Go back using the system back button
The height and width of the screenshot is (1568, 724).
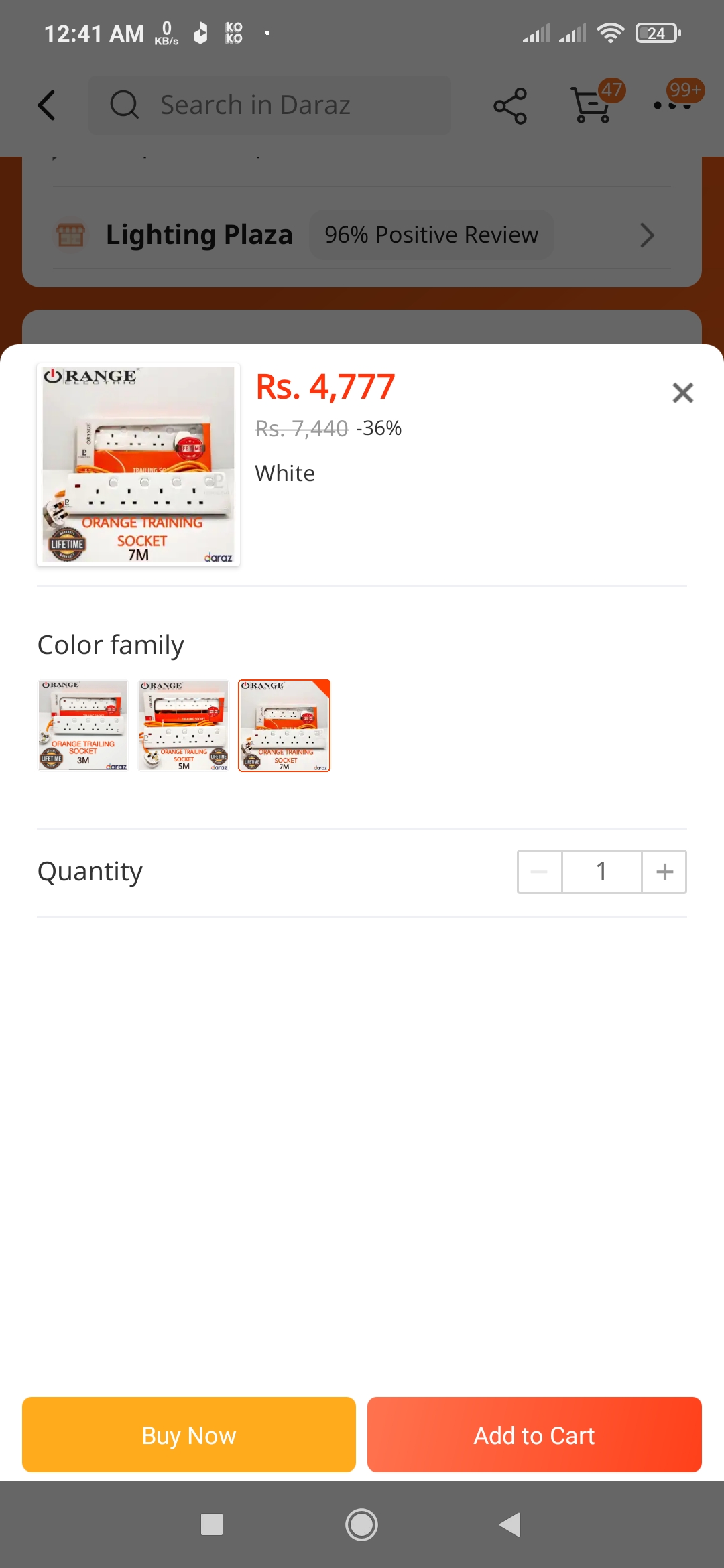click(511, 1524)
